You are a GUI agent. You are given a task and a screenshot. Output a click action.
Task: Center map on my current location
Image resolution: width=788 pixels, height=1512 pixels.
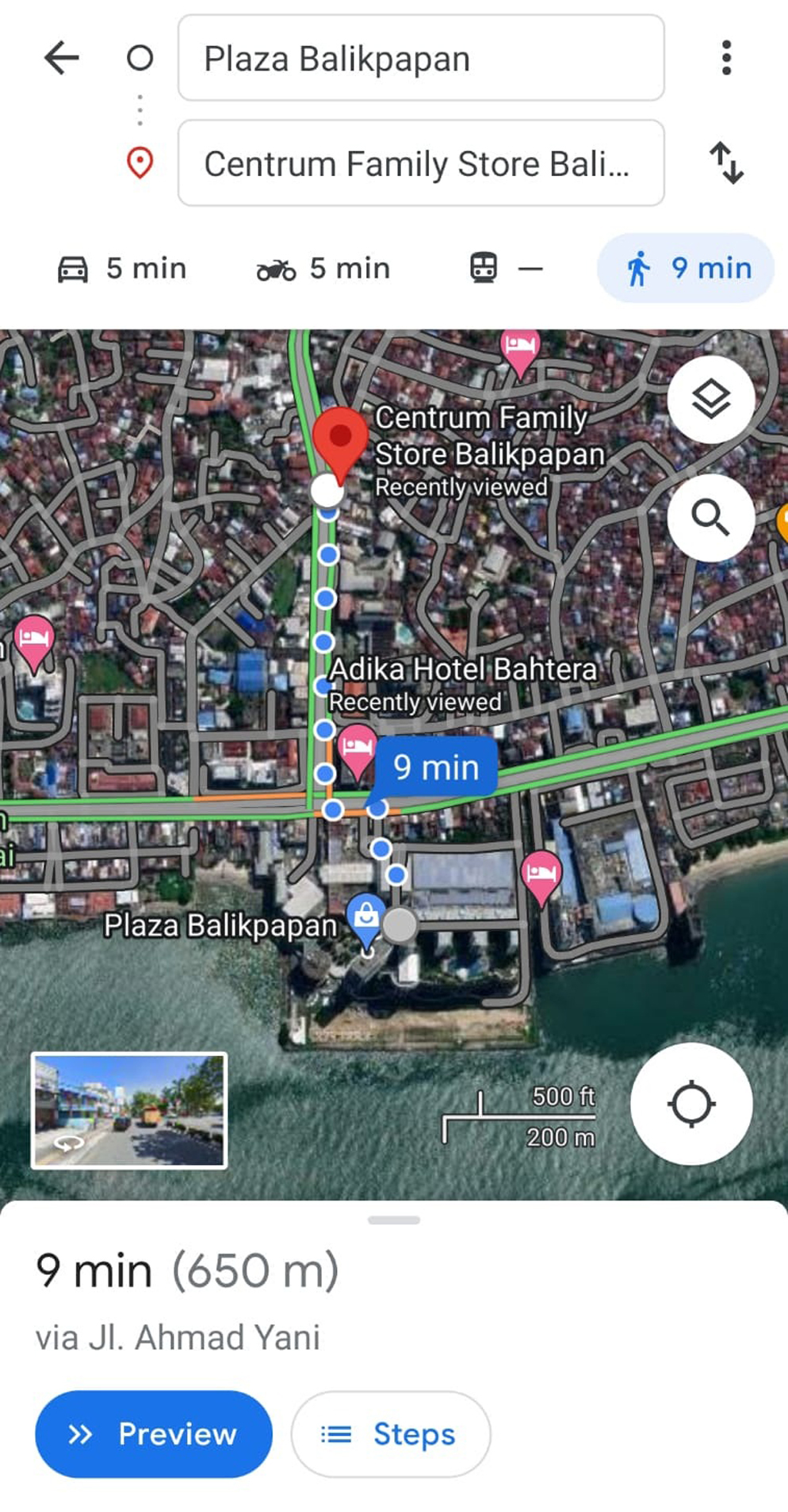[x=691, y=1104]
